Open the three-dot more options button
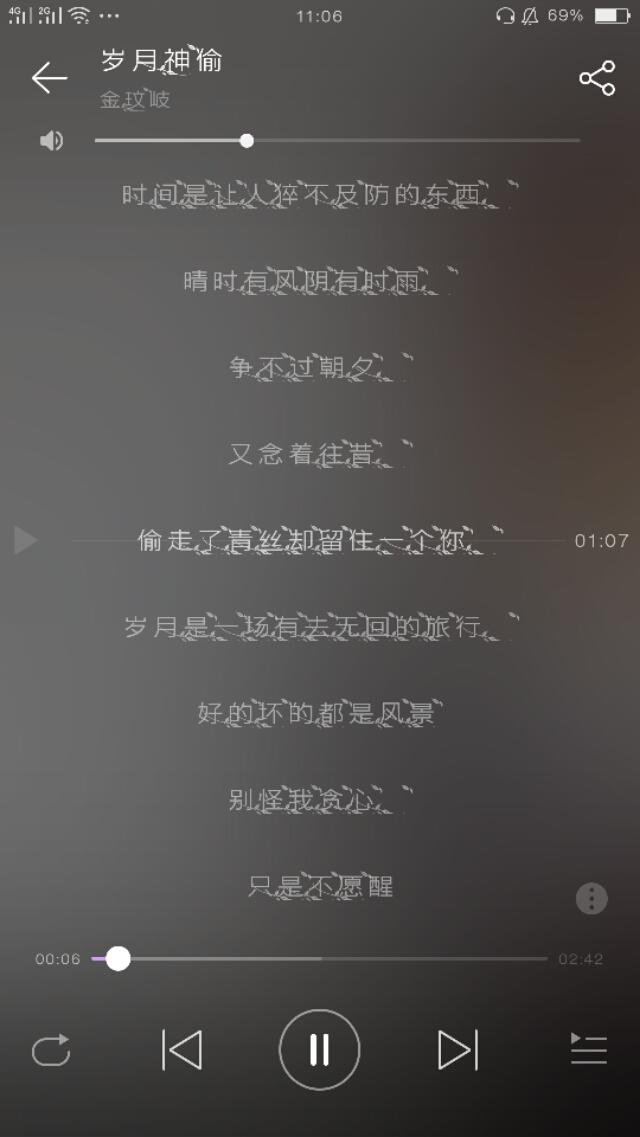Viewport: 640px width, 1137px height. [591, 898]
